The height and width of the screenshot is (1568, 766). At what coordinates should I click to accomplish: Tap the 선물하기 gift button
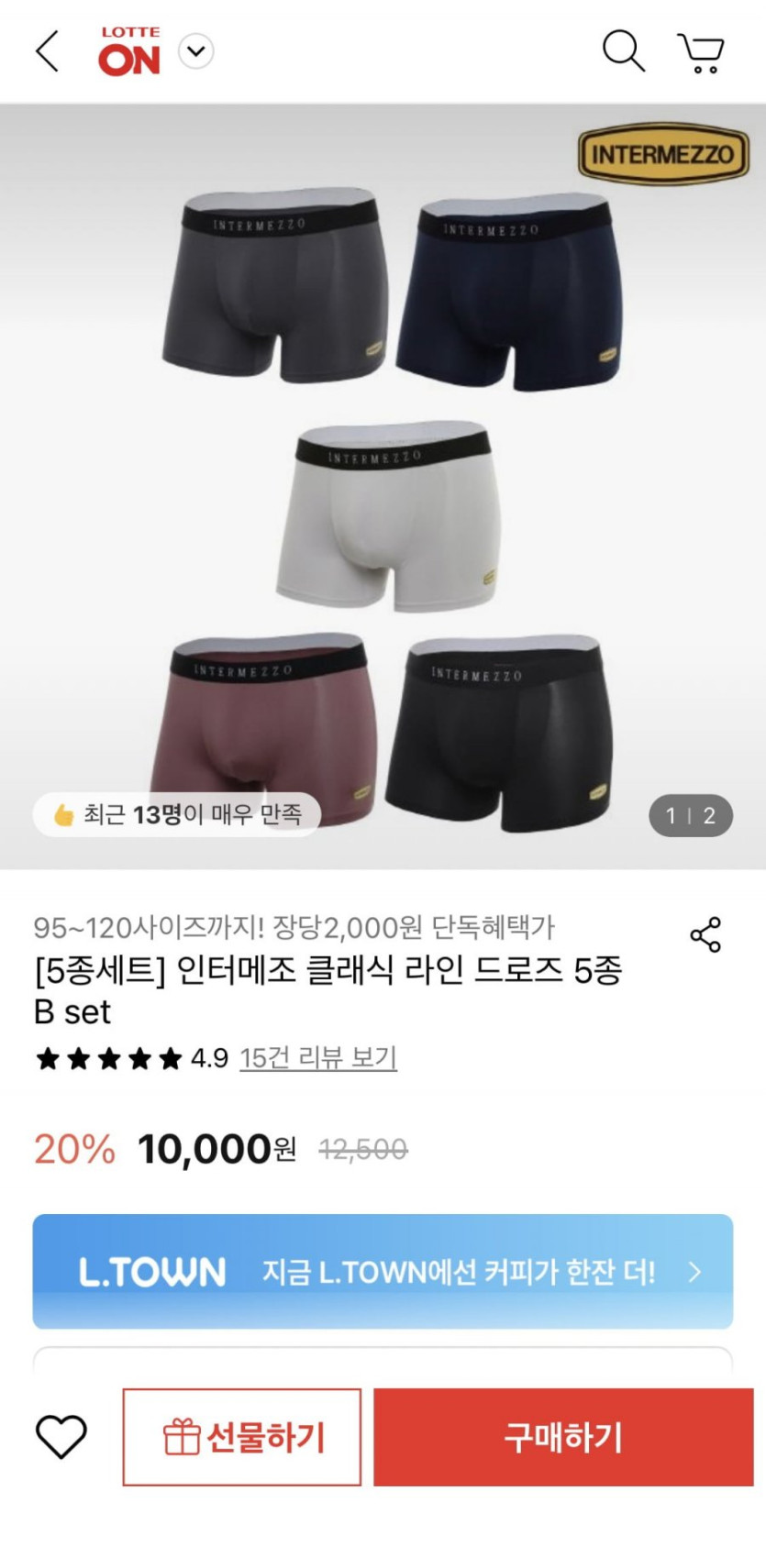tap(242, 1436)
